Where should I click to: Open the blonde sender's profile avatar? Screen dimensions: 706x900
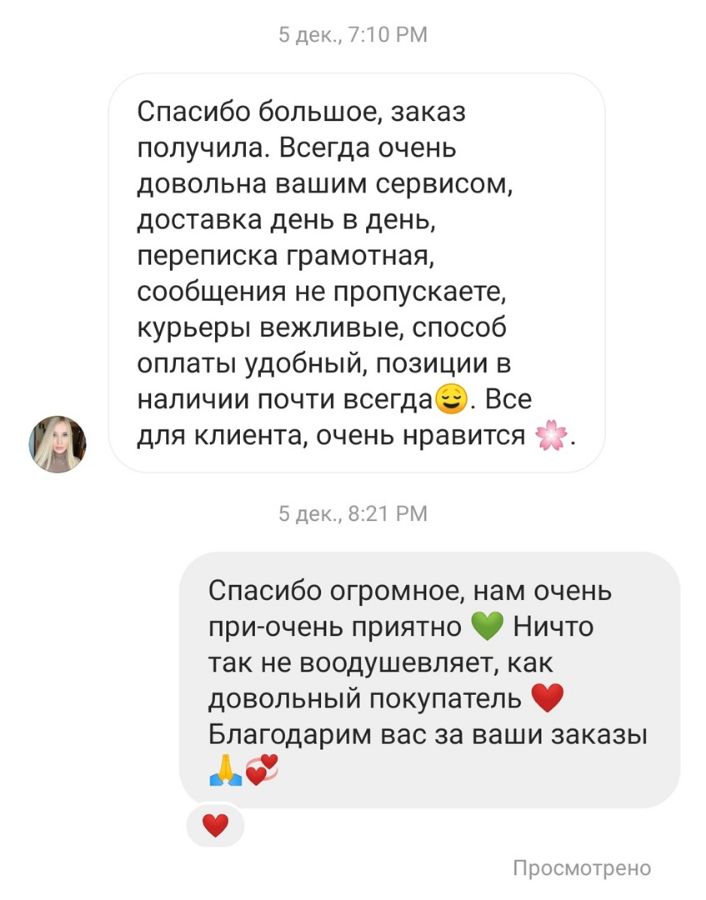tap(57, 443)
